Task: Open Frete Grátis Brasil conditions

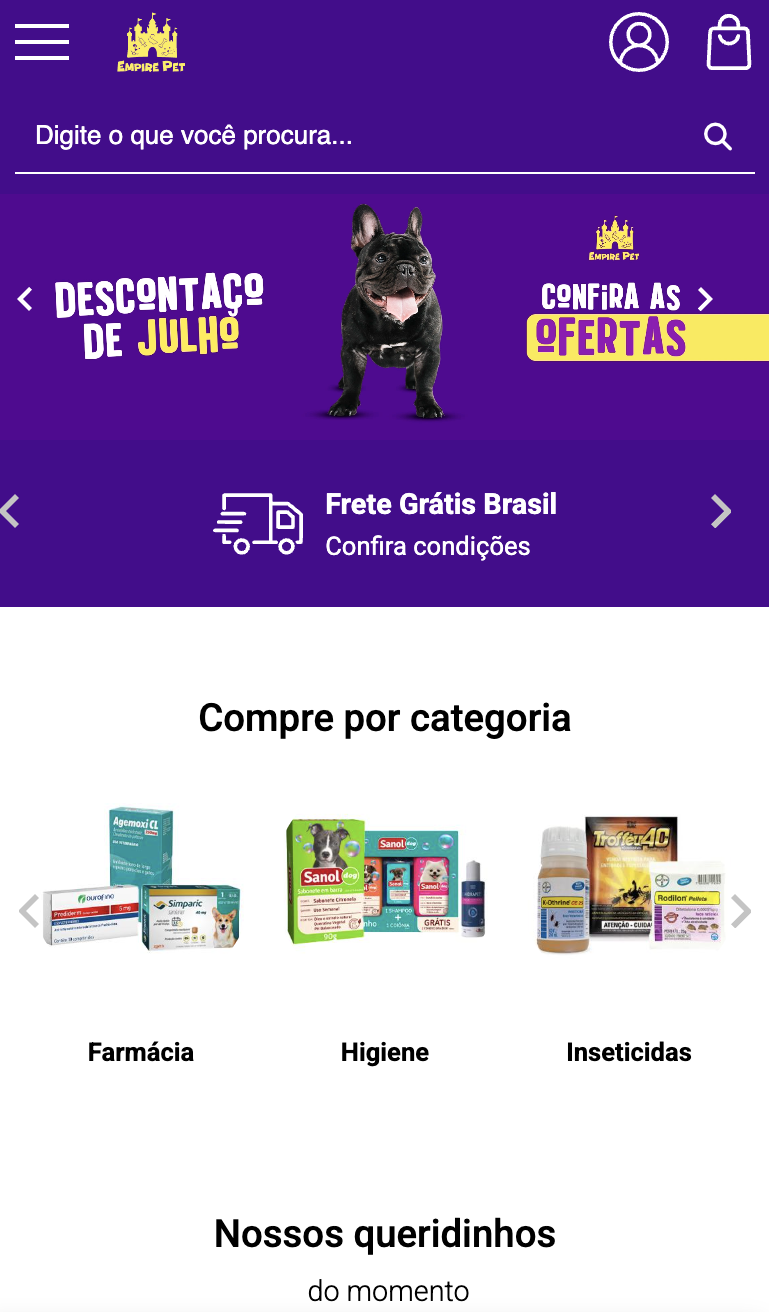Action: pos(427,546)
